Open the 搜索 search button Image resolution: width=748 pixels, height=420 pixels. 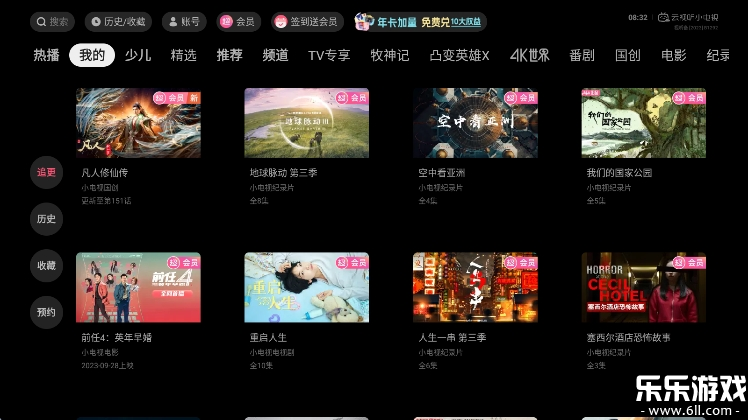[52, 21]
